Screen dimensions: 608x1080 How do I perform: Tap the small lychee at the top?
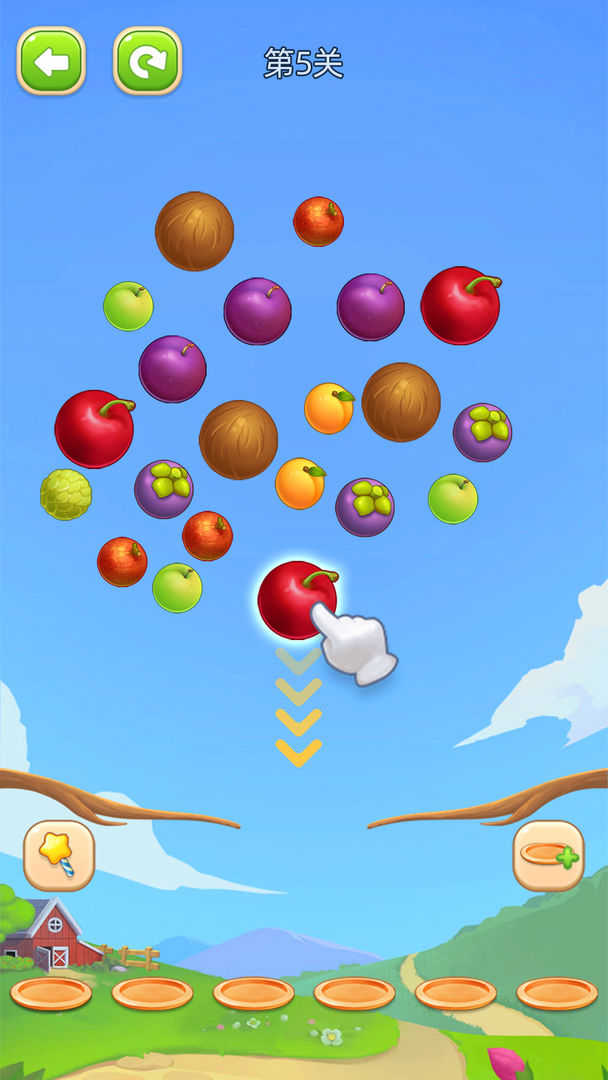tap(318, 221)
